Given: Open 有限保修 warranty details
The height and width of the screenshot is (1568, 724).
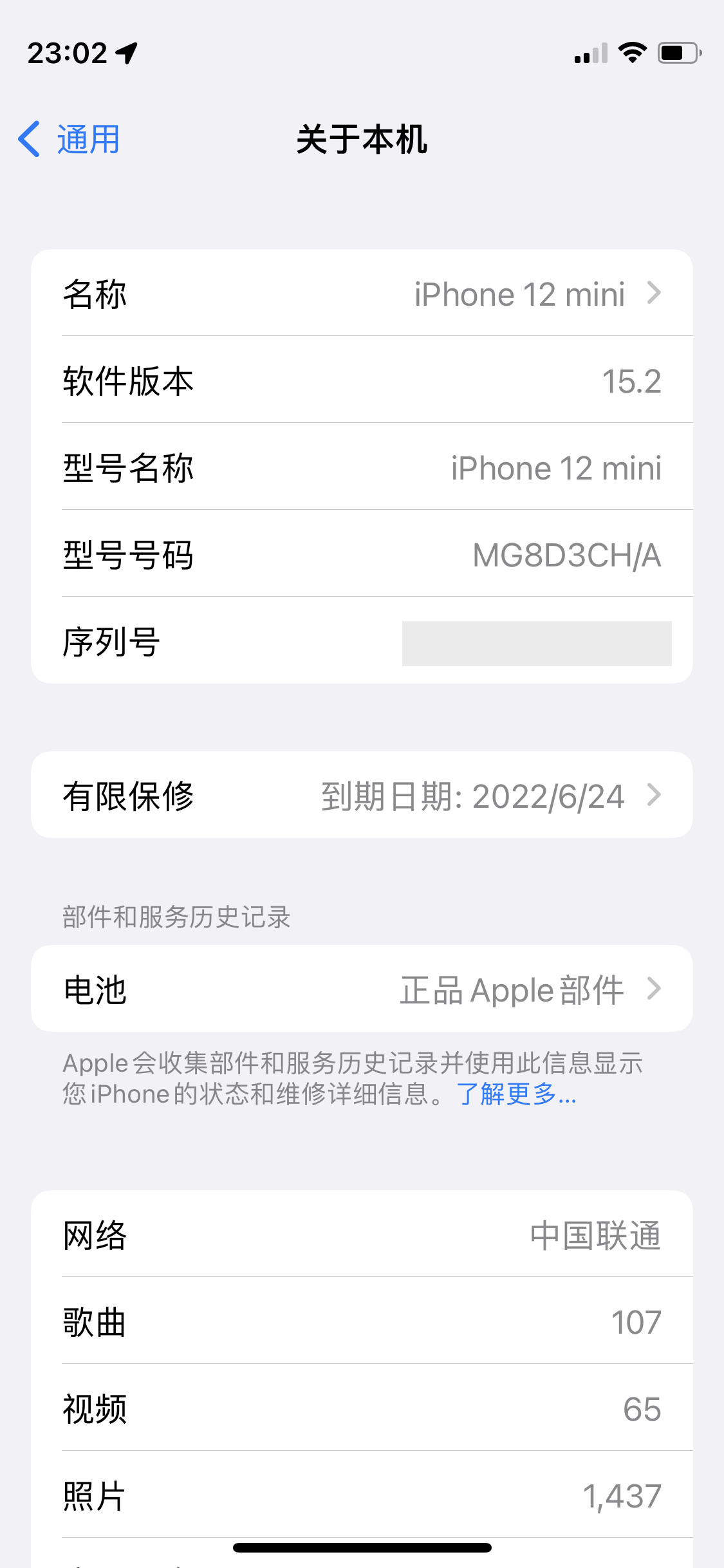Looking at the screenshot, I should [362, 796].
